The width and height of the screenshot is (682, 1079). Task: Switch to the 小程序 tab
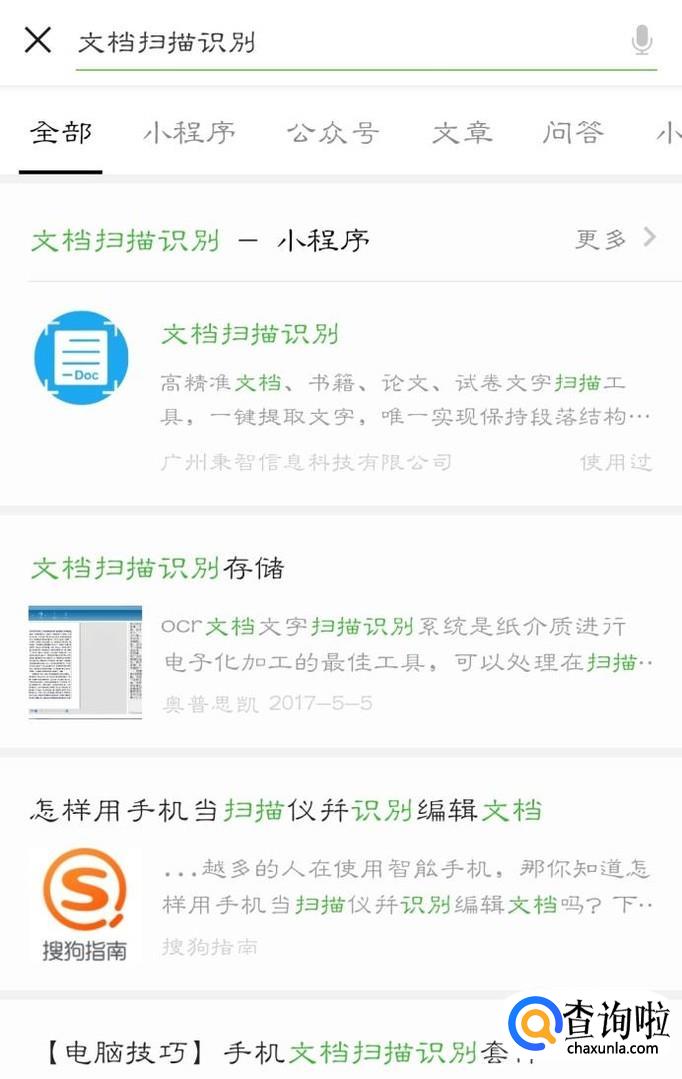[189, 133]
